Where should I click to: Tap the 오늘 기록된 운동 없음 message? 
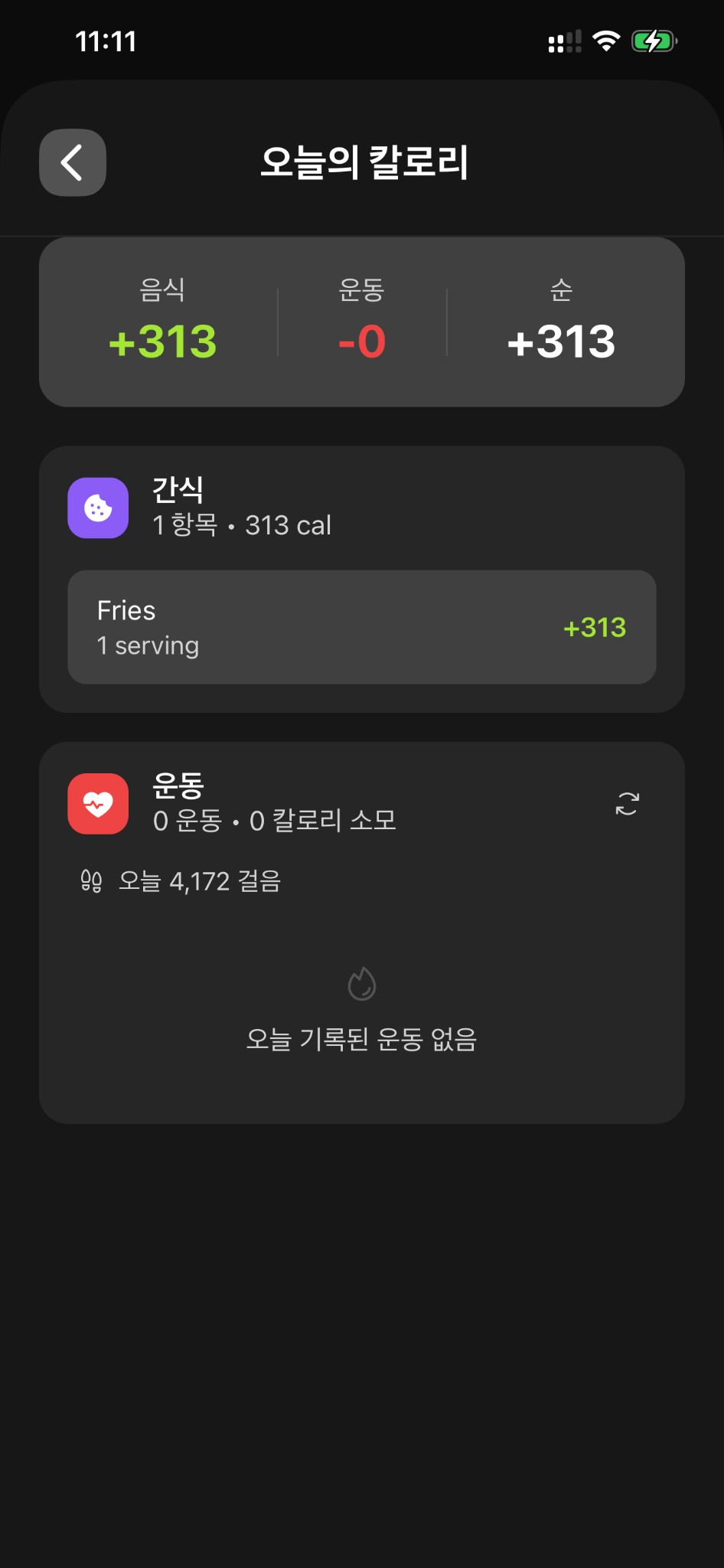tap(361, 1040)
